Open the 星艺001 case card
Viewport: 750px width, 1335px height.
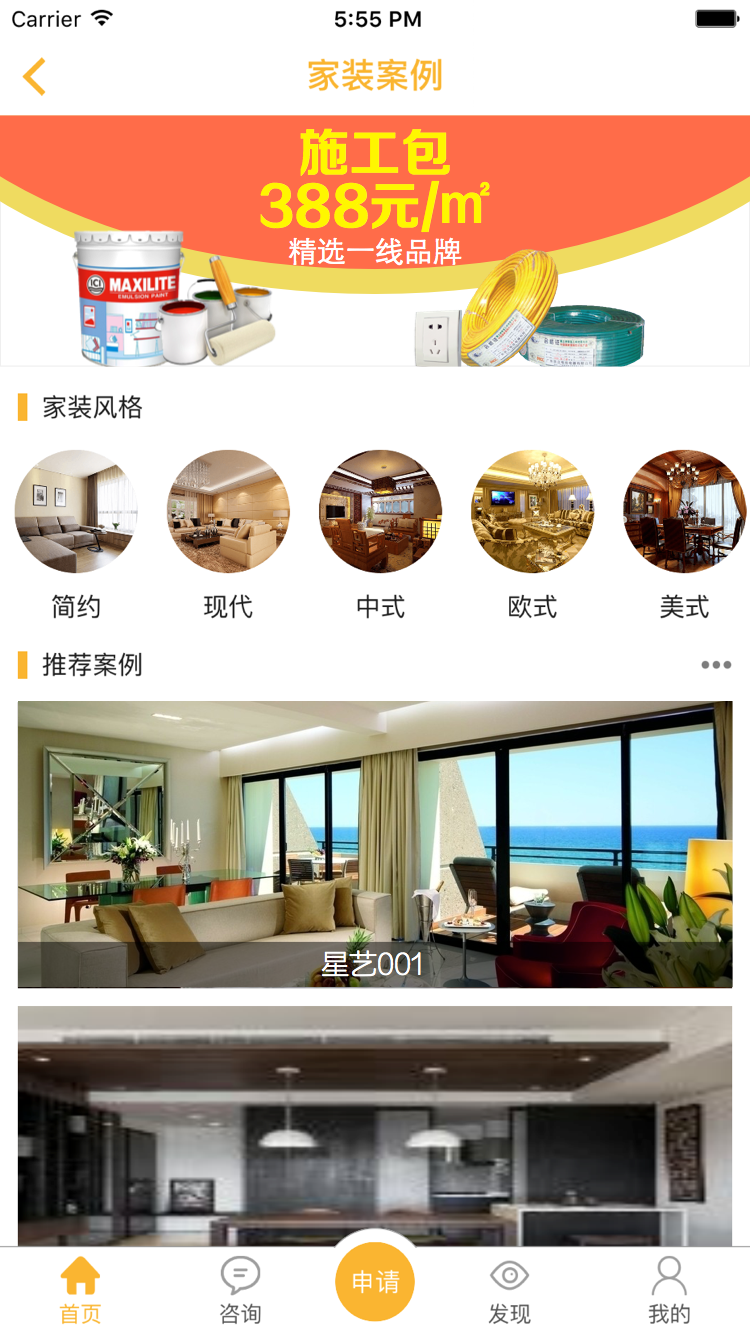375,844
